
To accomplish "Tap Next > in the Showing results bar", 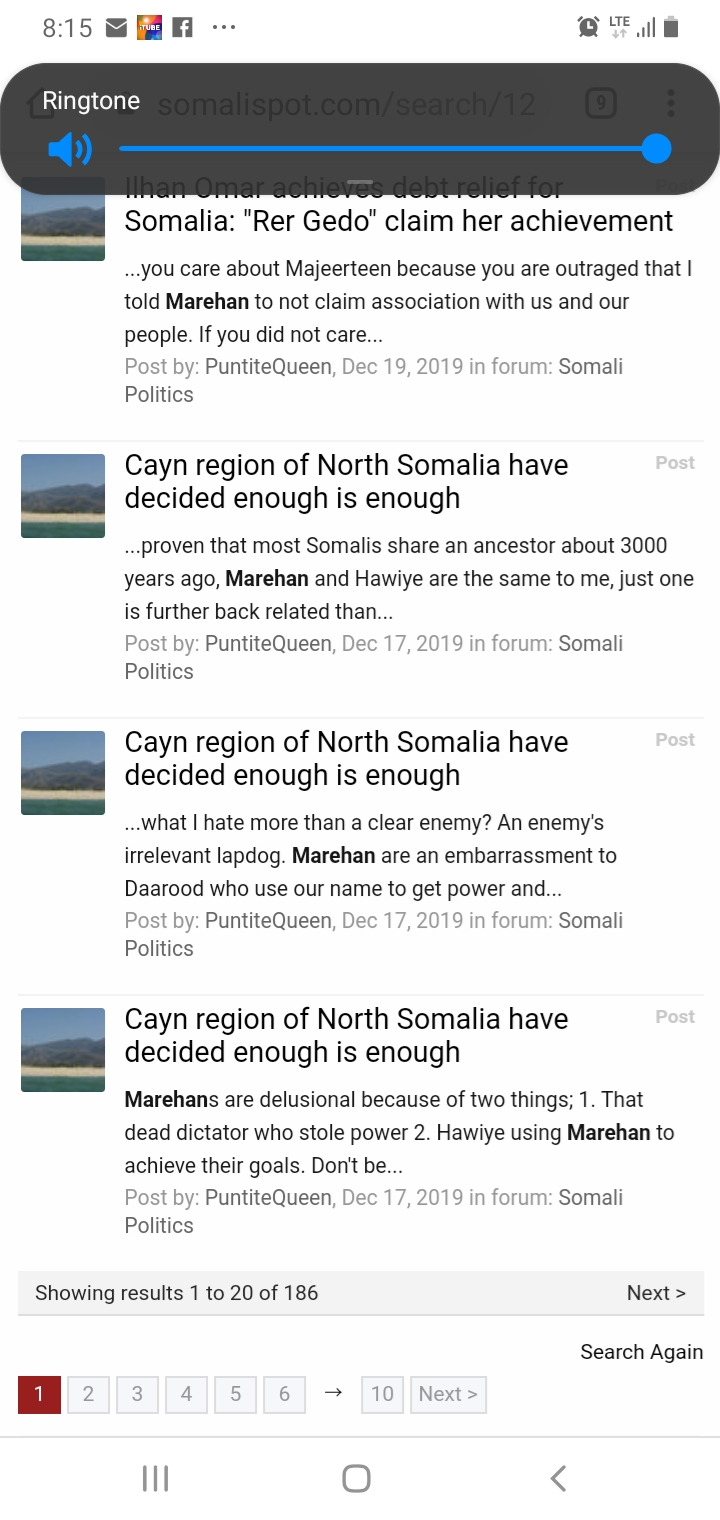I will coord(655,1293).
